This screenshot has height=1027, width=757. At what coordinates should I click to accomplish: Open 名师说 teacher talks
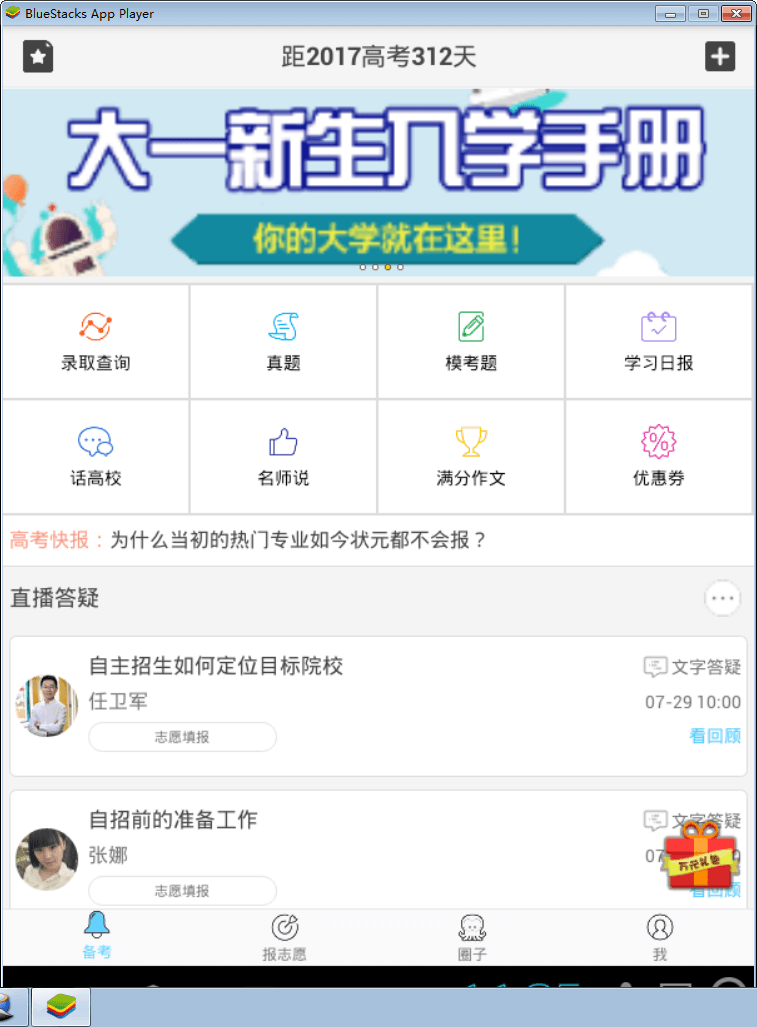(283, 456)
